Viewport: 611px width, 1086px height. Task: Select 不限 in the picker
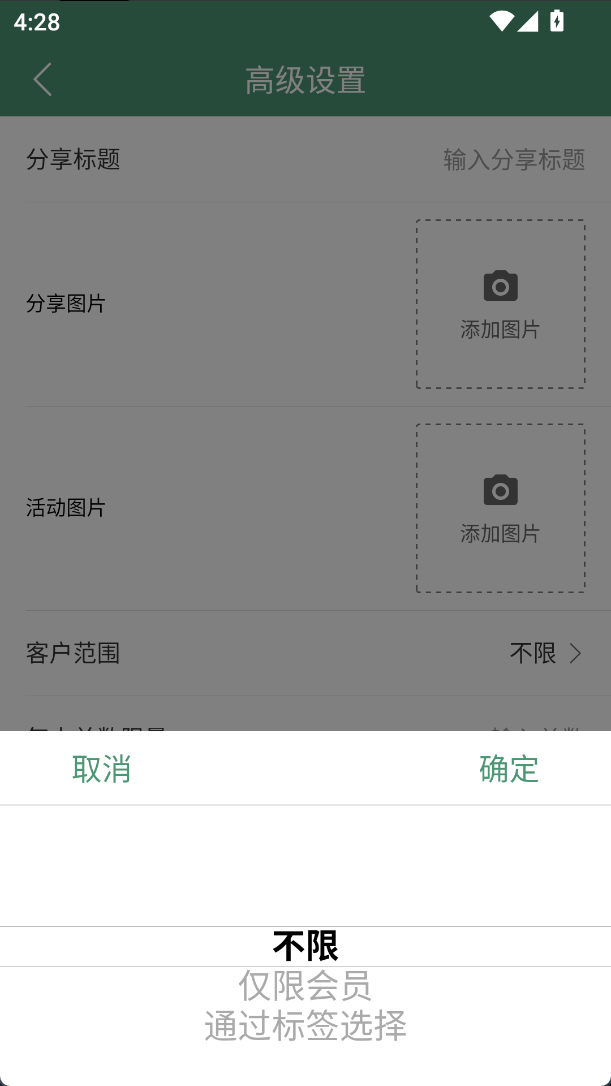(305, 946)
